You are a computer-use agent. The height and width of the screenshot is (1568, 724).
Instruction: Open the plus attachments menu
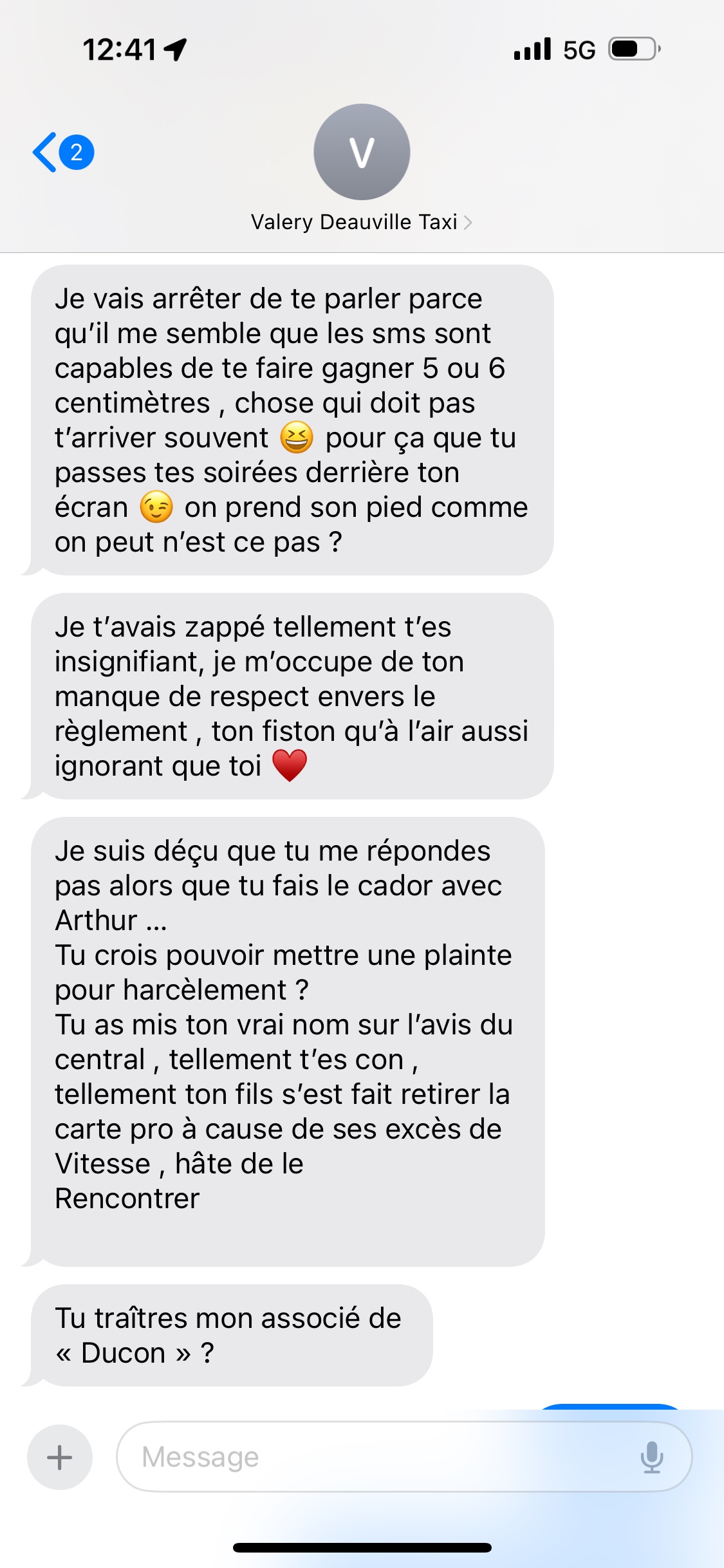60,1457
